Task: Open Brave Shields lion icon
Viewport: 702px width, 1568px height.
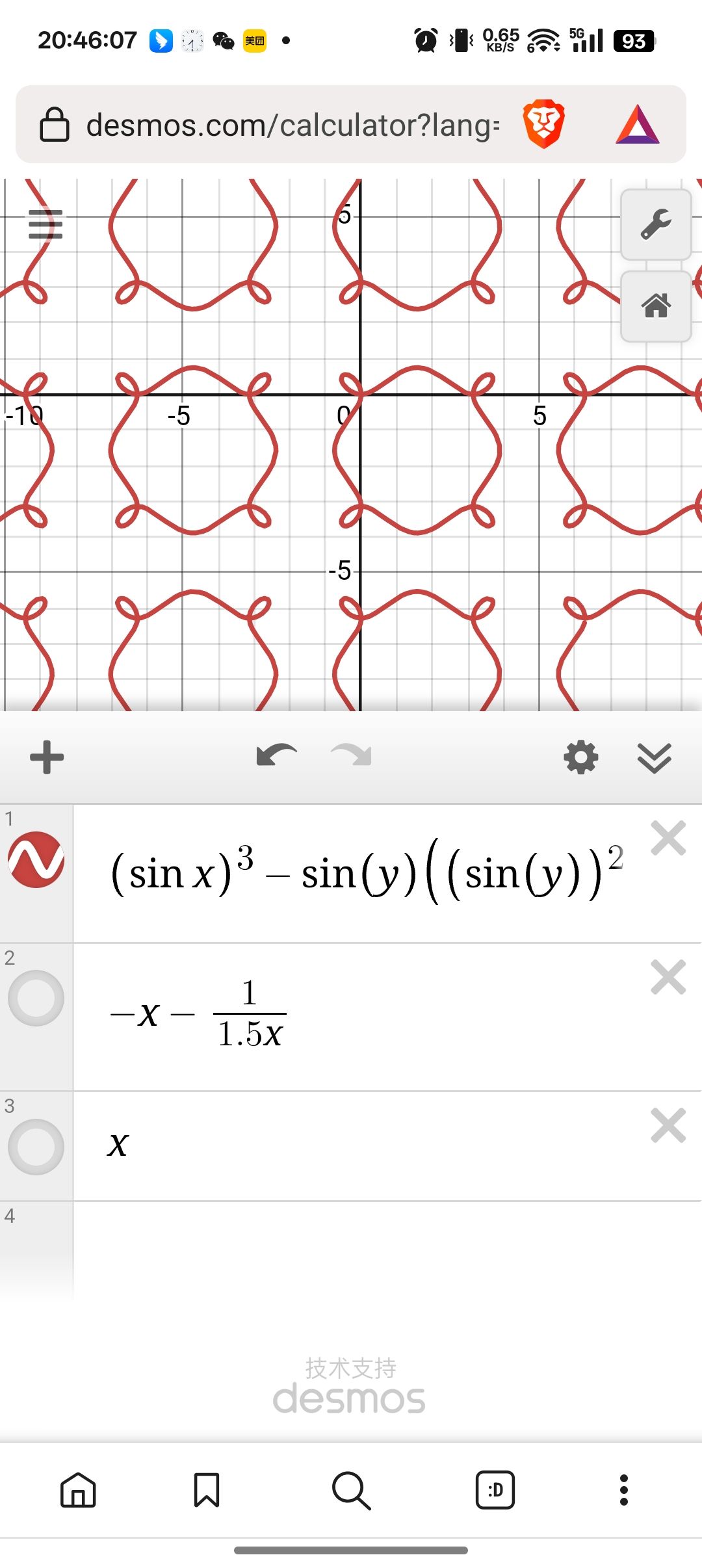Action: 543,124
